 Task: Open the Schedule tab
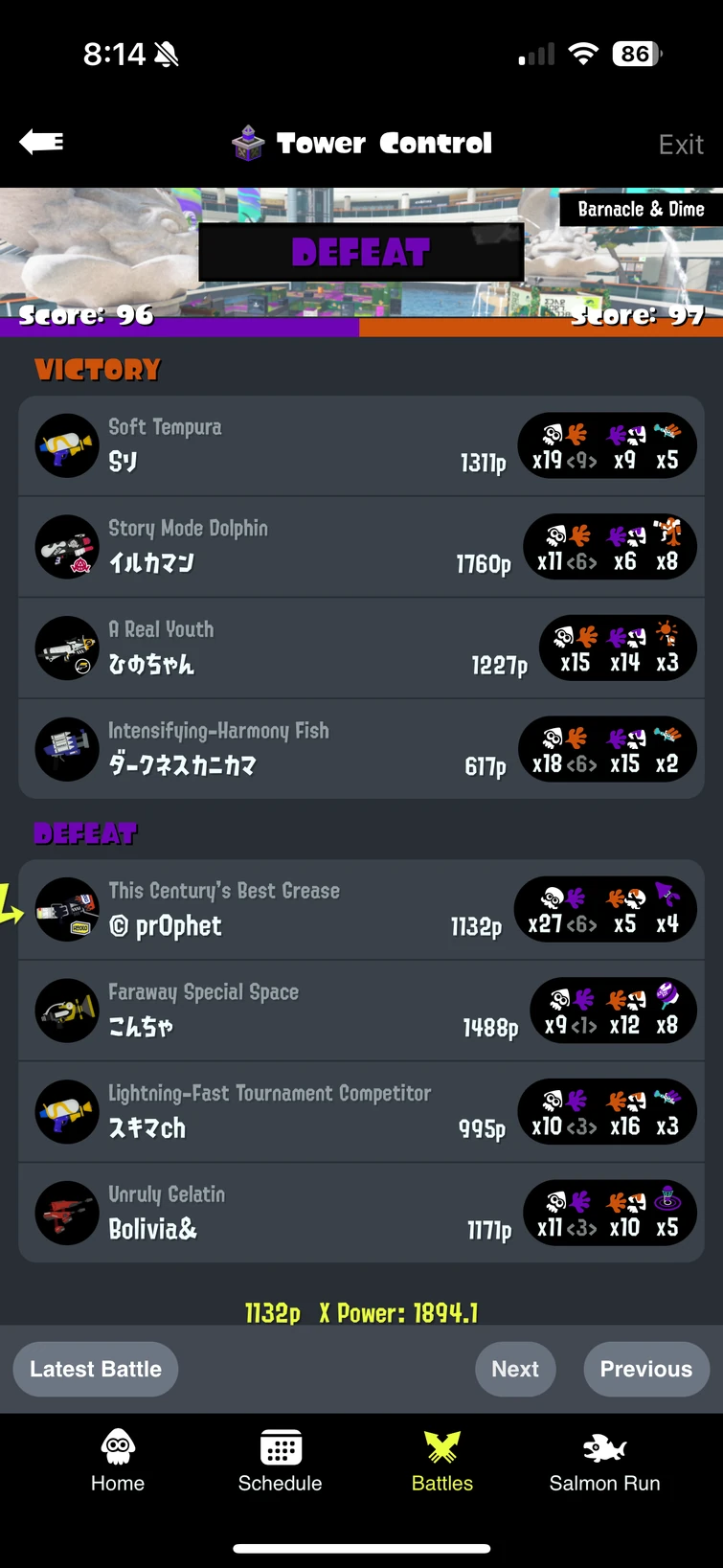pos(280,1461)
